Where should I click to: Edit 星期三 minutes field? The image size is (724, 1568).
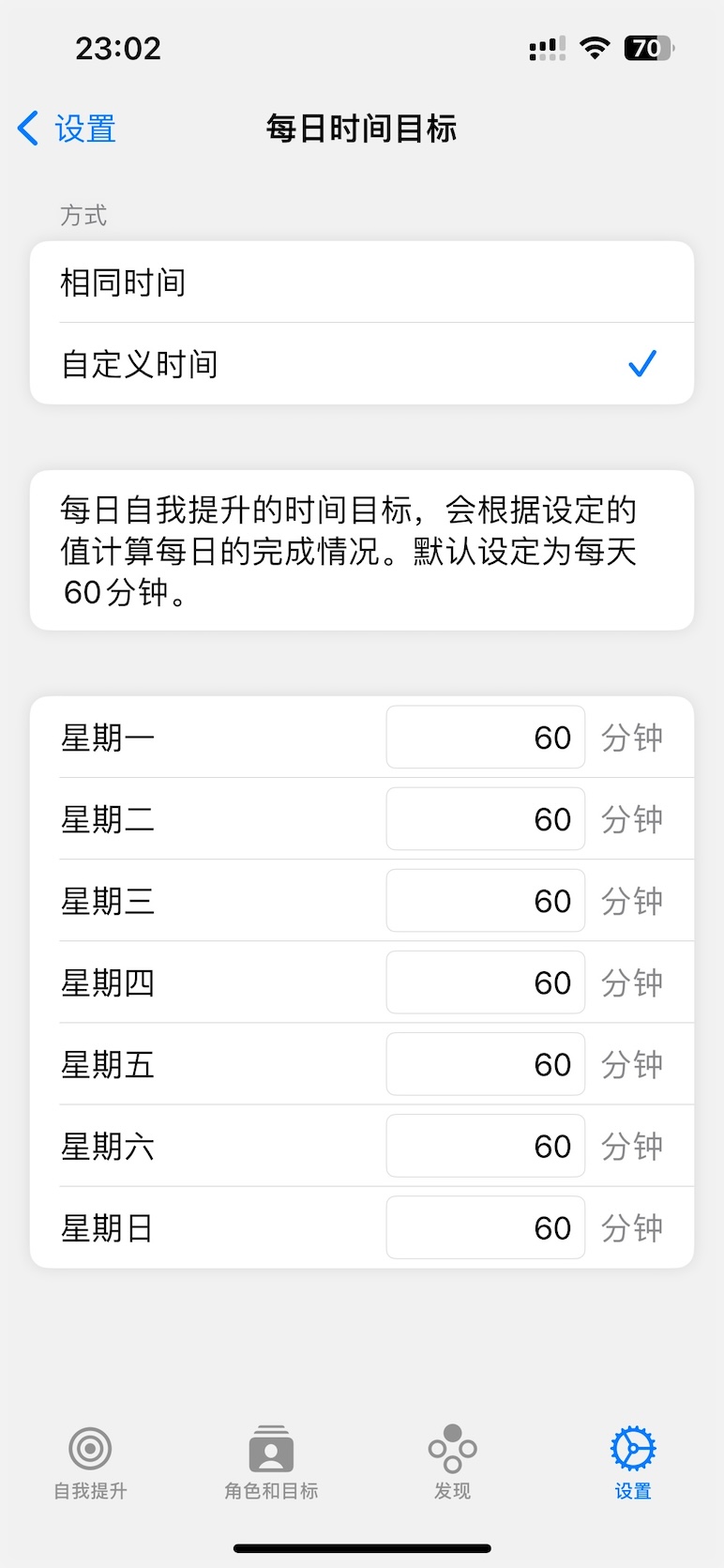click(x=485, y=901)
